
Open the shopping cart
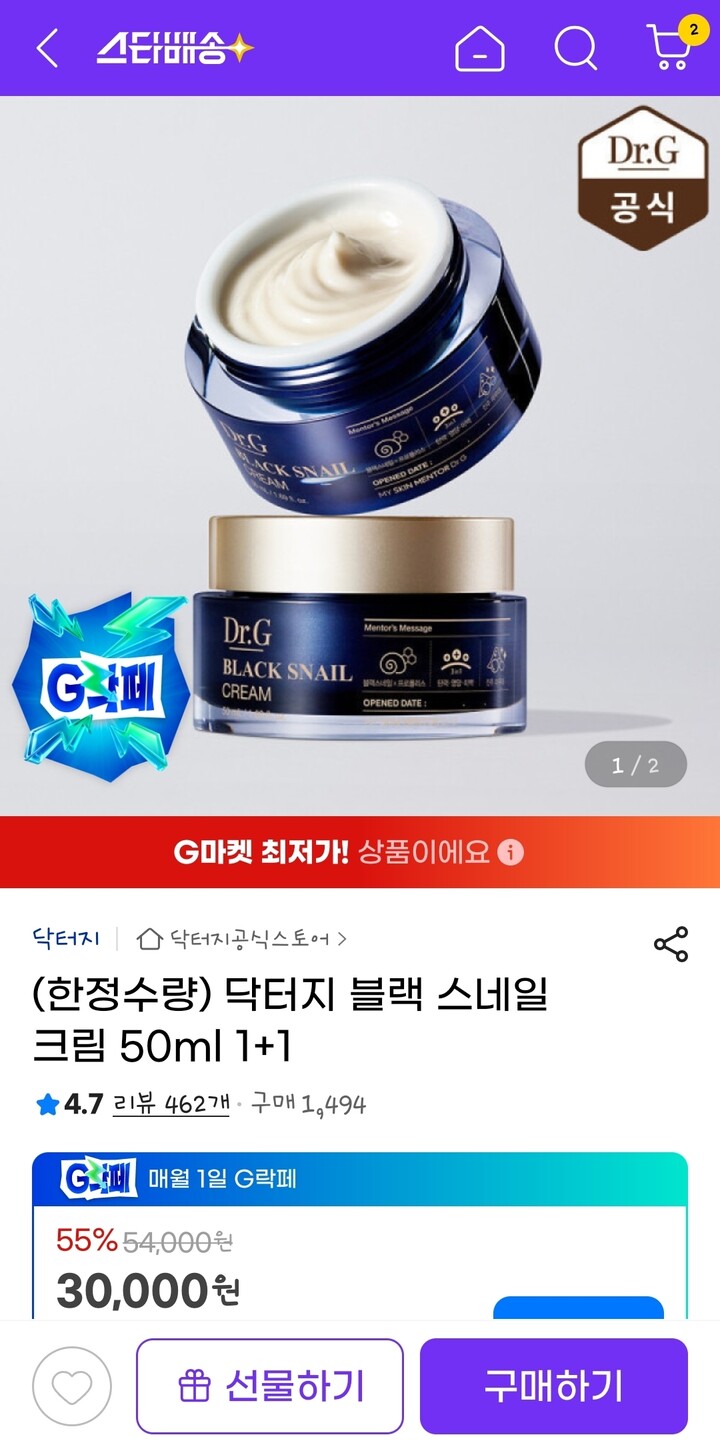670,47
